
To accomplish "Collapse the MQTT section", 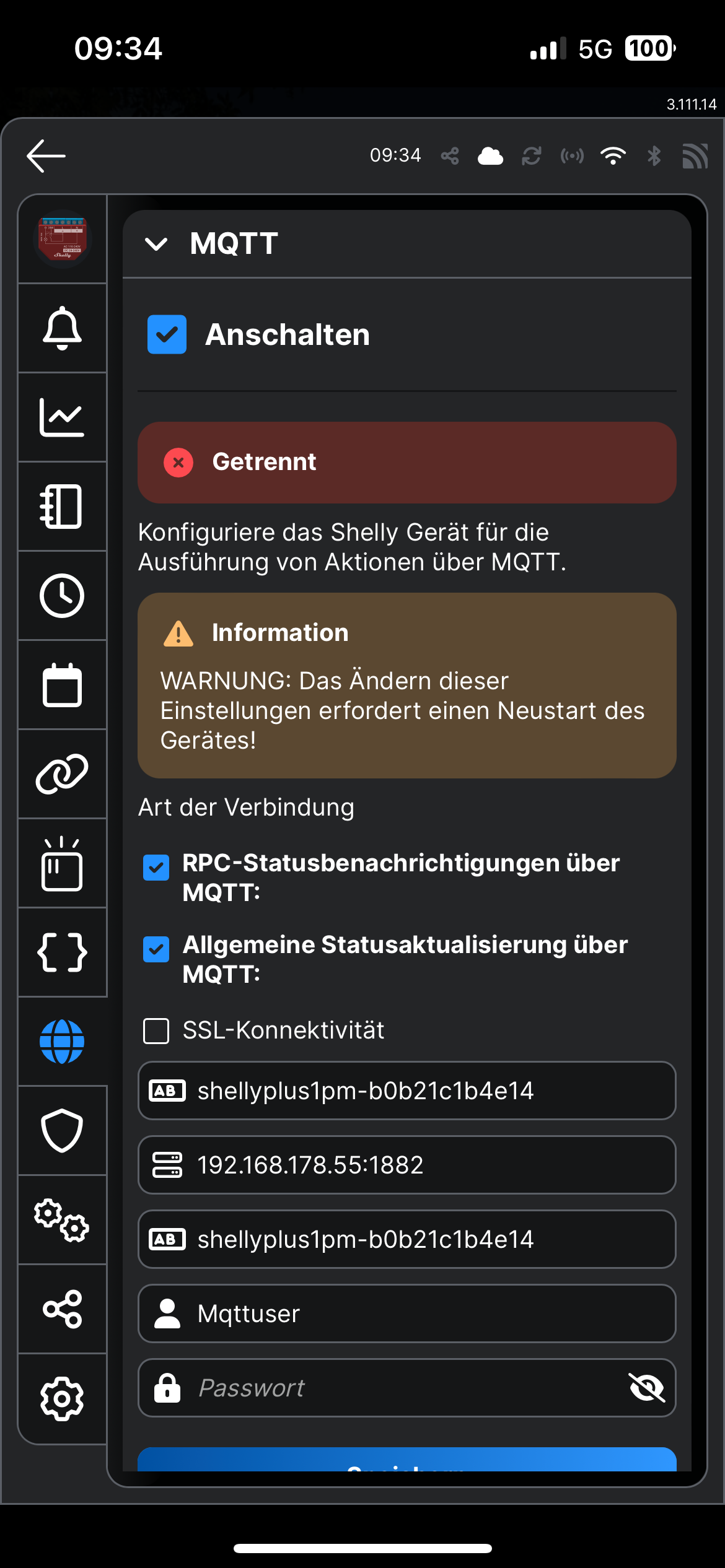I will pos(156,244).
